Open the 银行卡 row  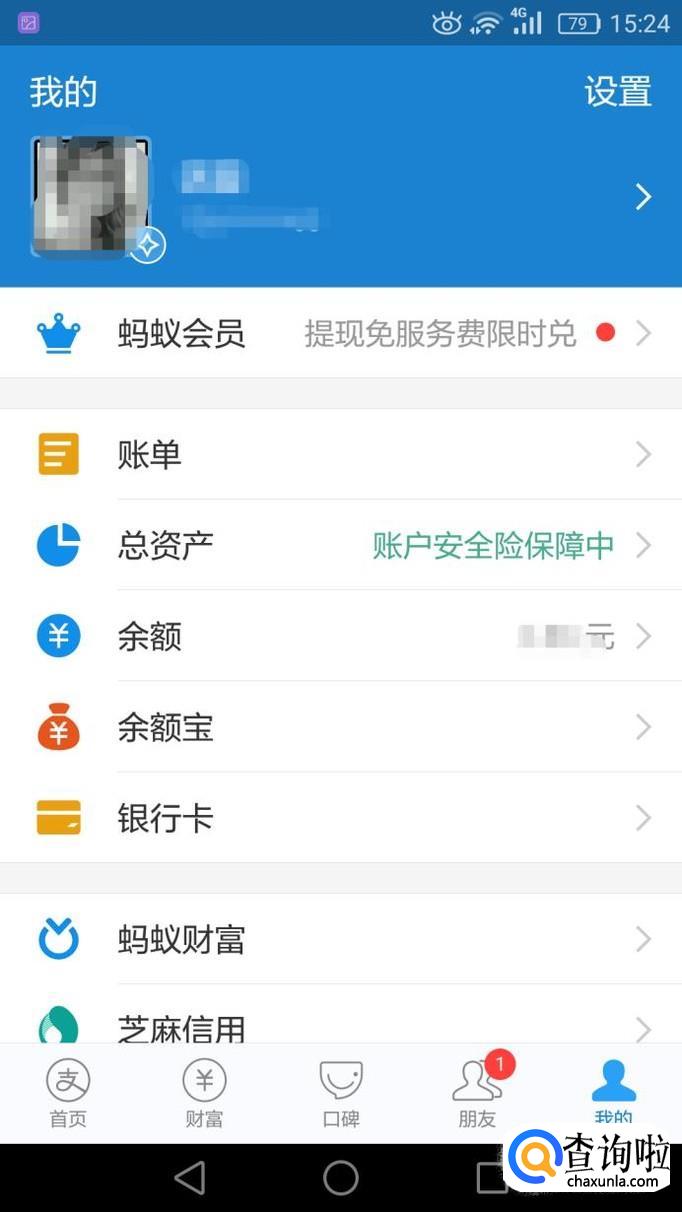[340, 819]
